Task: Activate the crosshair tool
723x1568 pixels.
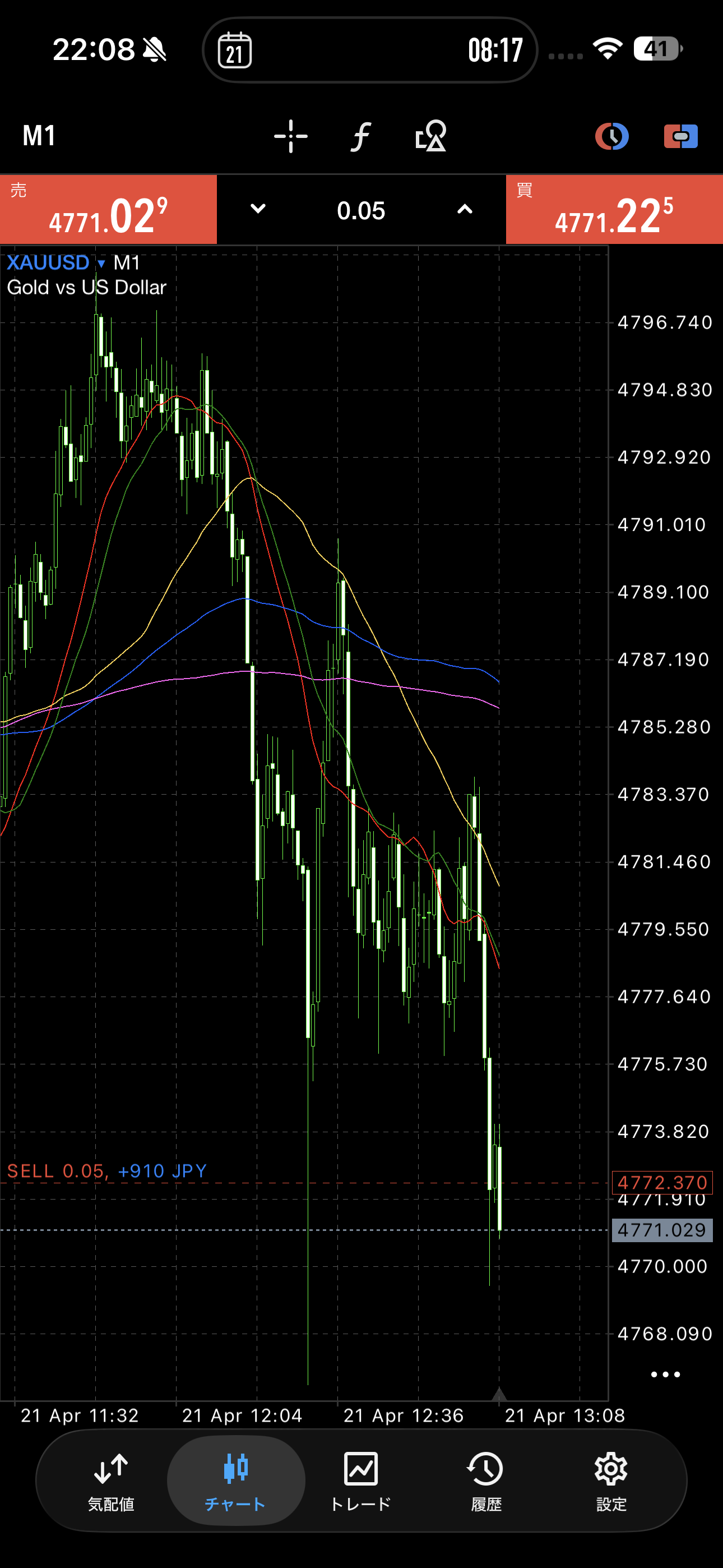Action: (x=290, y=136)
